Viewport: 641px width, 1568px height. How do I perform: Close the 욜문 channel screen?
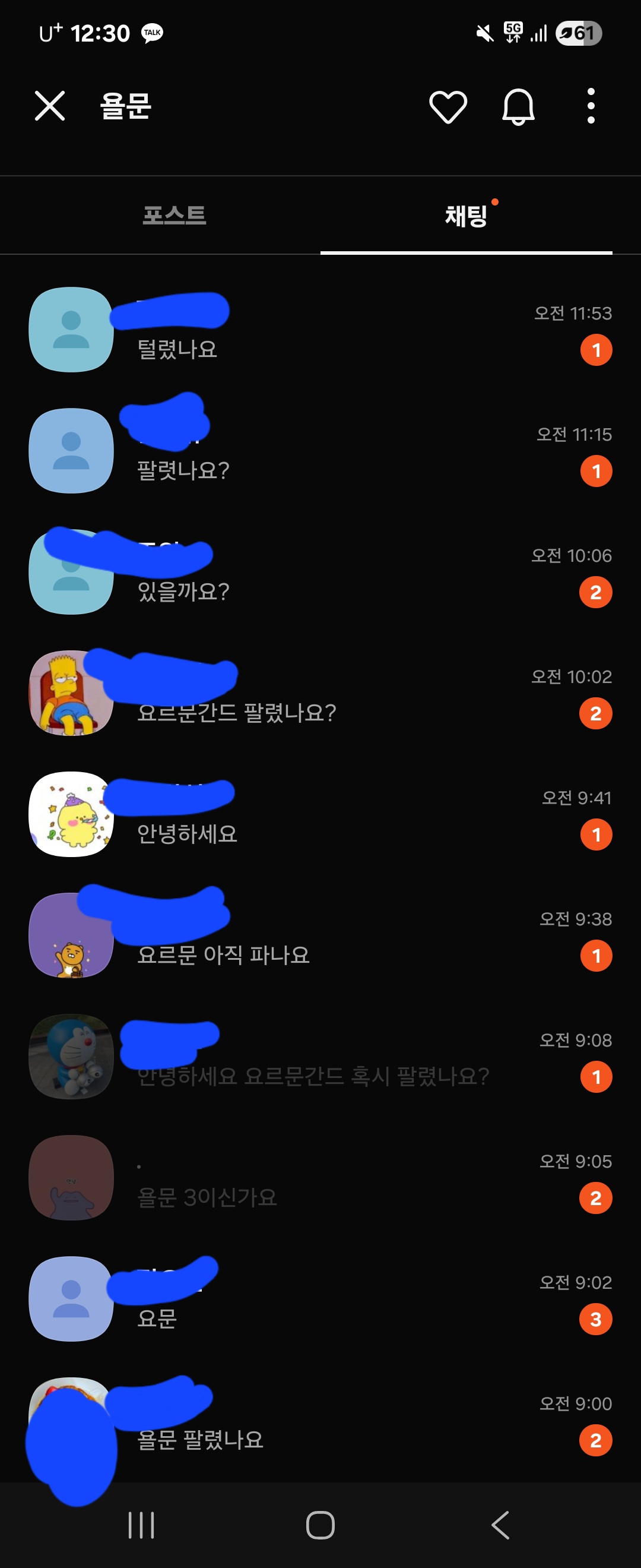tap(50, 106)
